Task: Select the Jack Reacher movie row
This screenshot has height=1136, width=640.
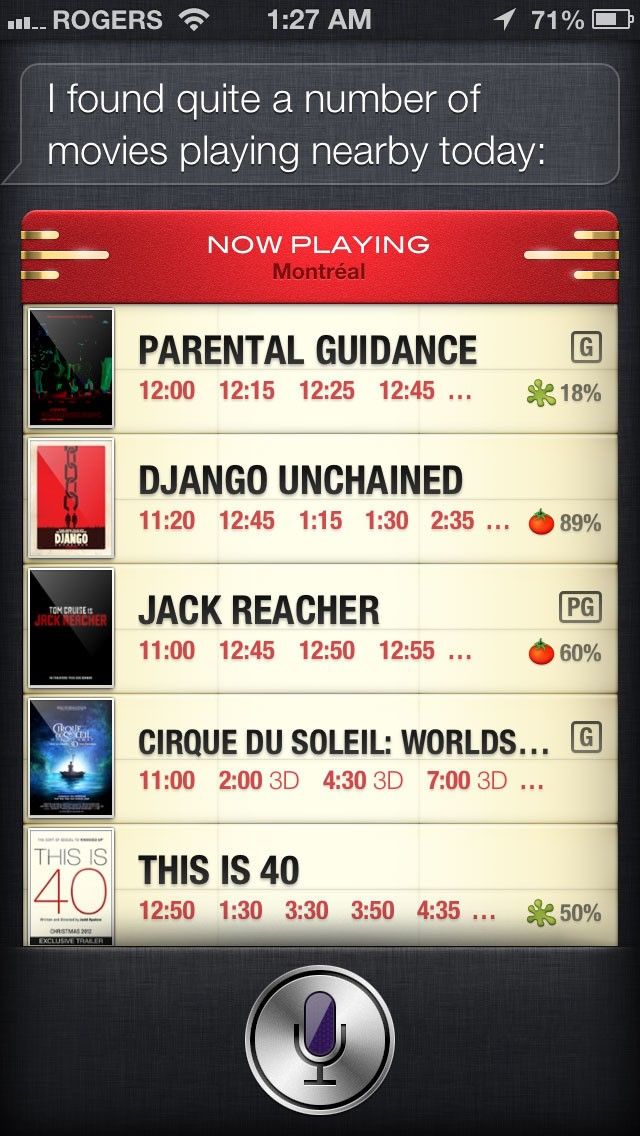Action: coord(320,628)
